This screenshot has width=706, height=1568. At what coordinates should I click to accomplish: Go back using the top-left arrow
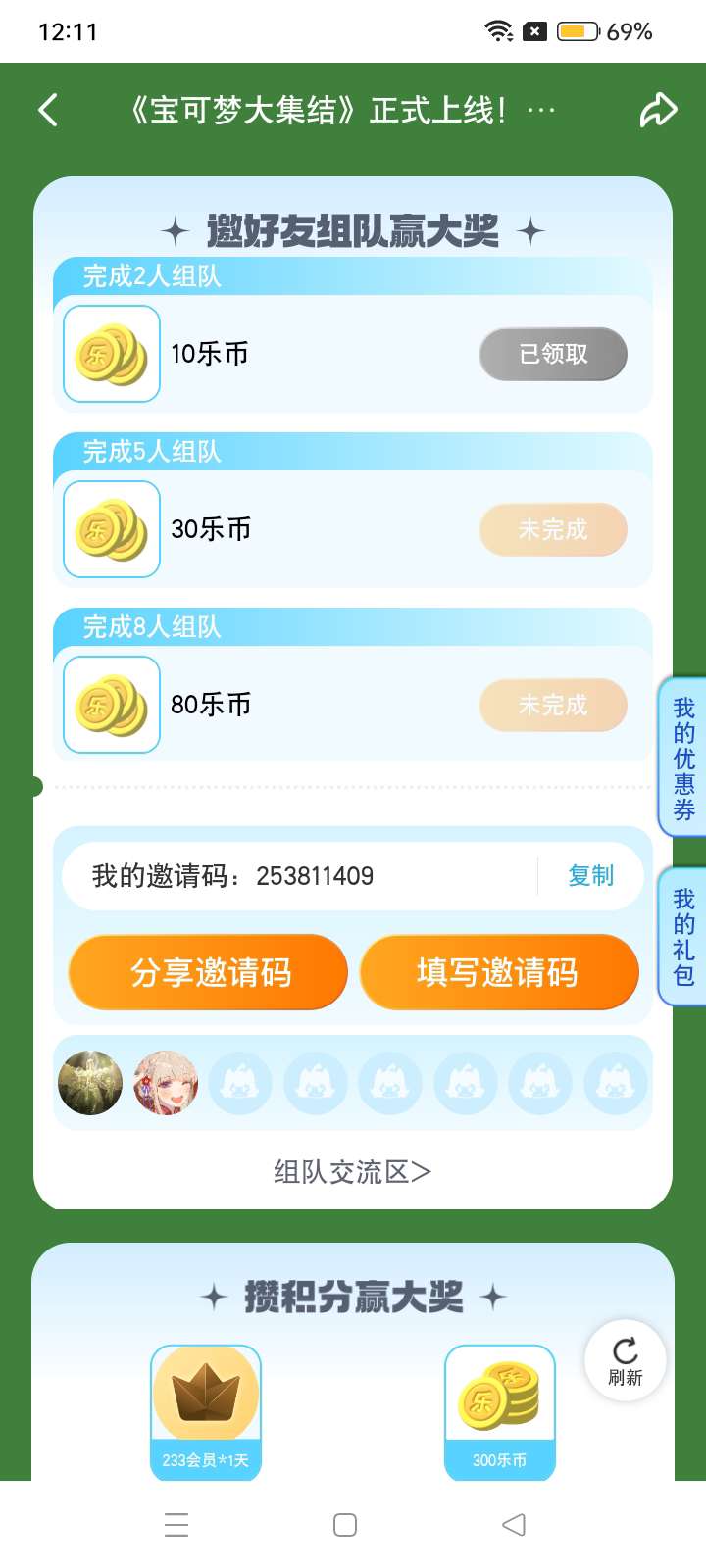click(x=48, y=110)
